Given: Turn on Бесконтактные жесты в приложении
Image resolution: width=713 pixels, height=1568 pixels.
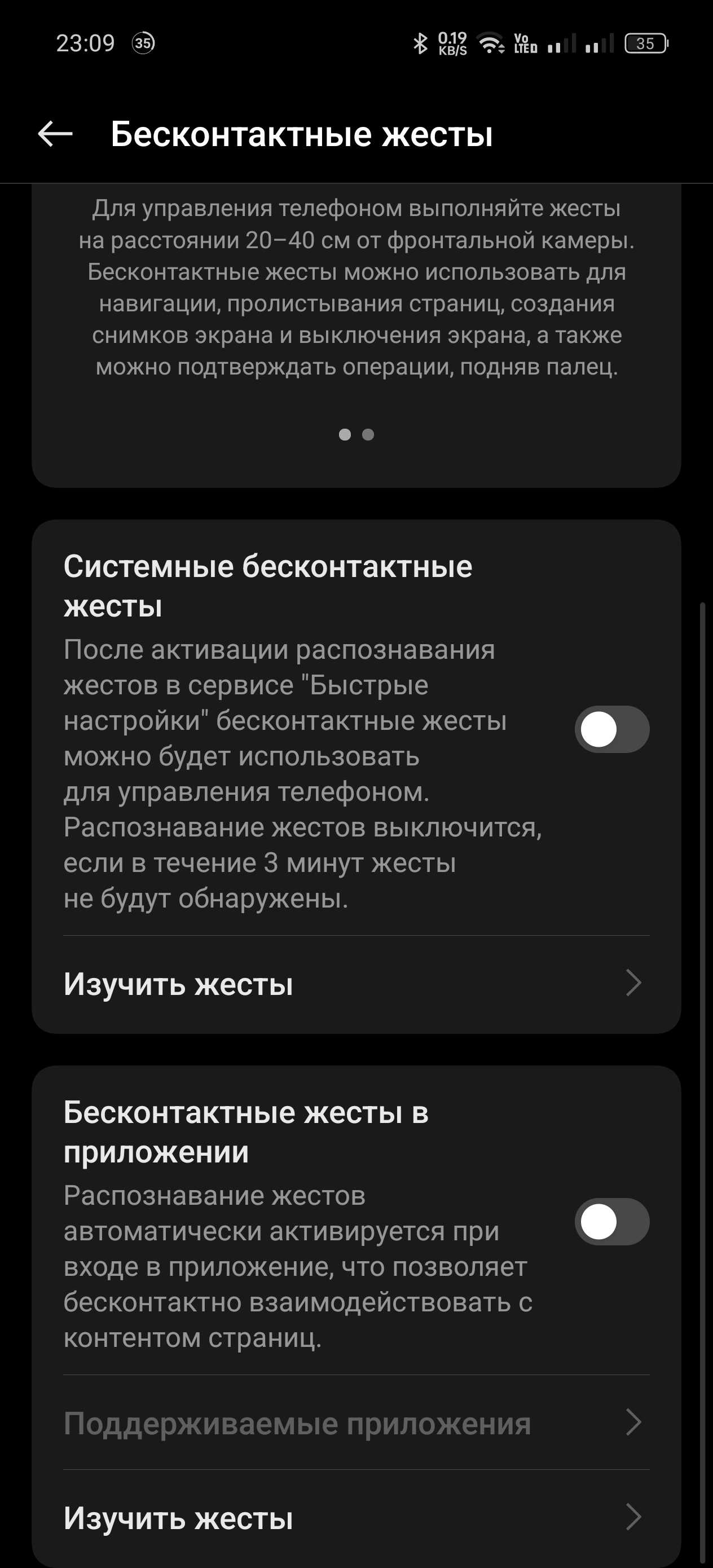Looking at the screenshot, I should [611, 1222].
